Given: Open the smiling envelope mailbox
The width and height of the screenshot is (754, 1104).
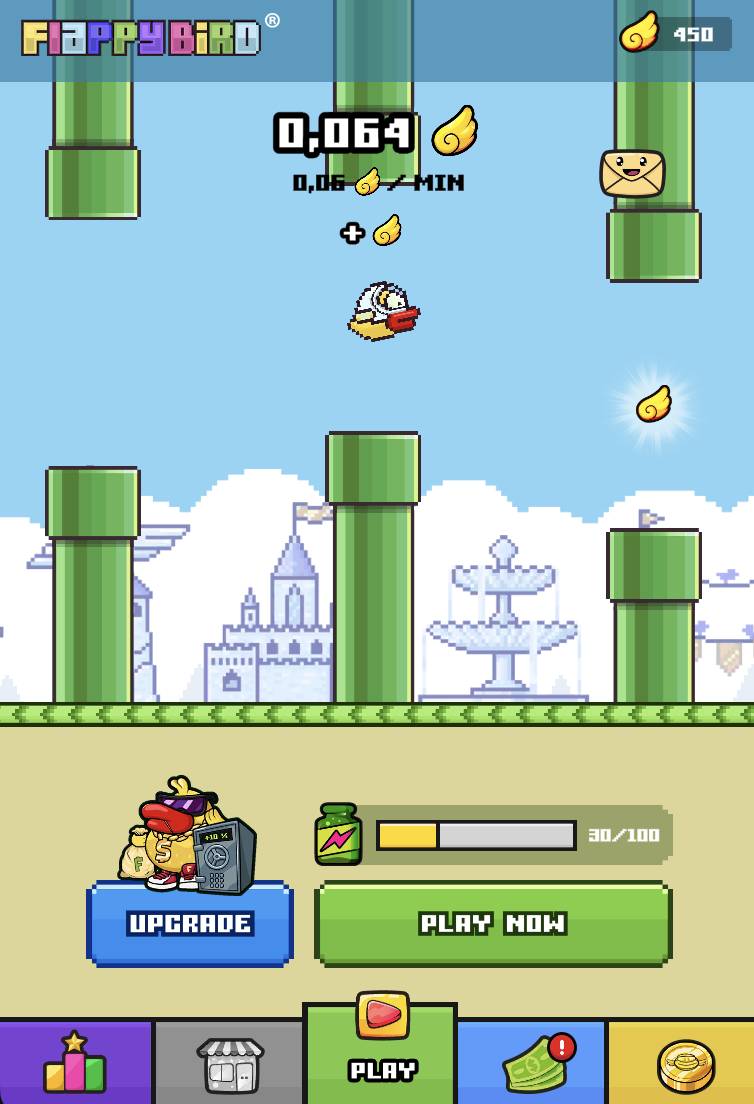Looking at the screenshot, I should [x=632, y=173].
